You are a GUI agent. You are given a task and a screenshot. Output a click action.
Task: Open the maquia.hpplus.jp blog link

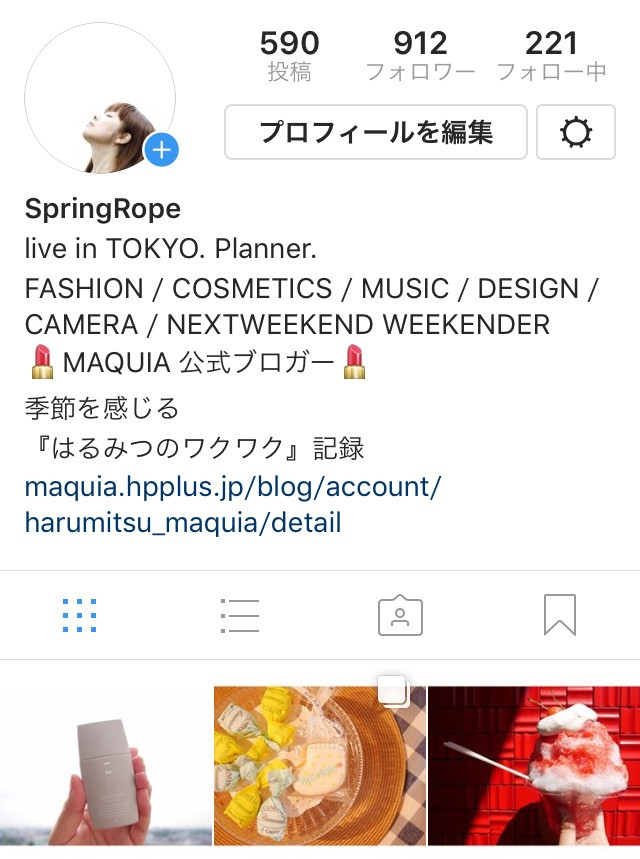click(232, 505)
